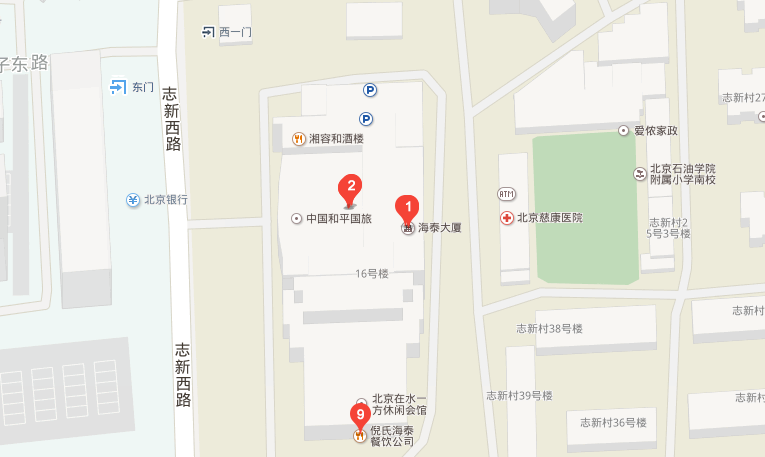The image size is (765, 457).
Task: Select red map pin number 1
Action: pos(407,207)
